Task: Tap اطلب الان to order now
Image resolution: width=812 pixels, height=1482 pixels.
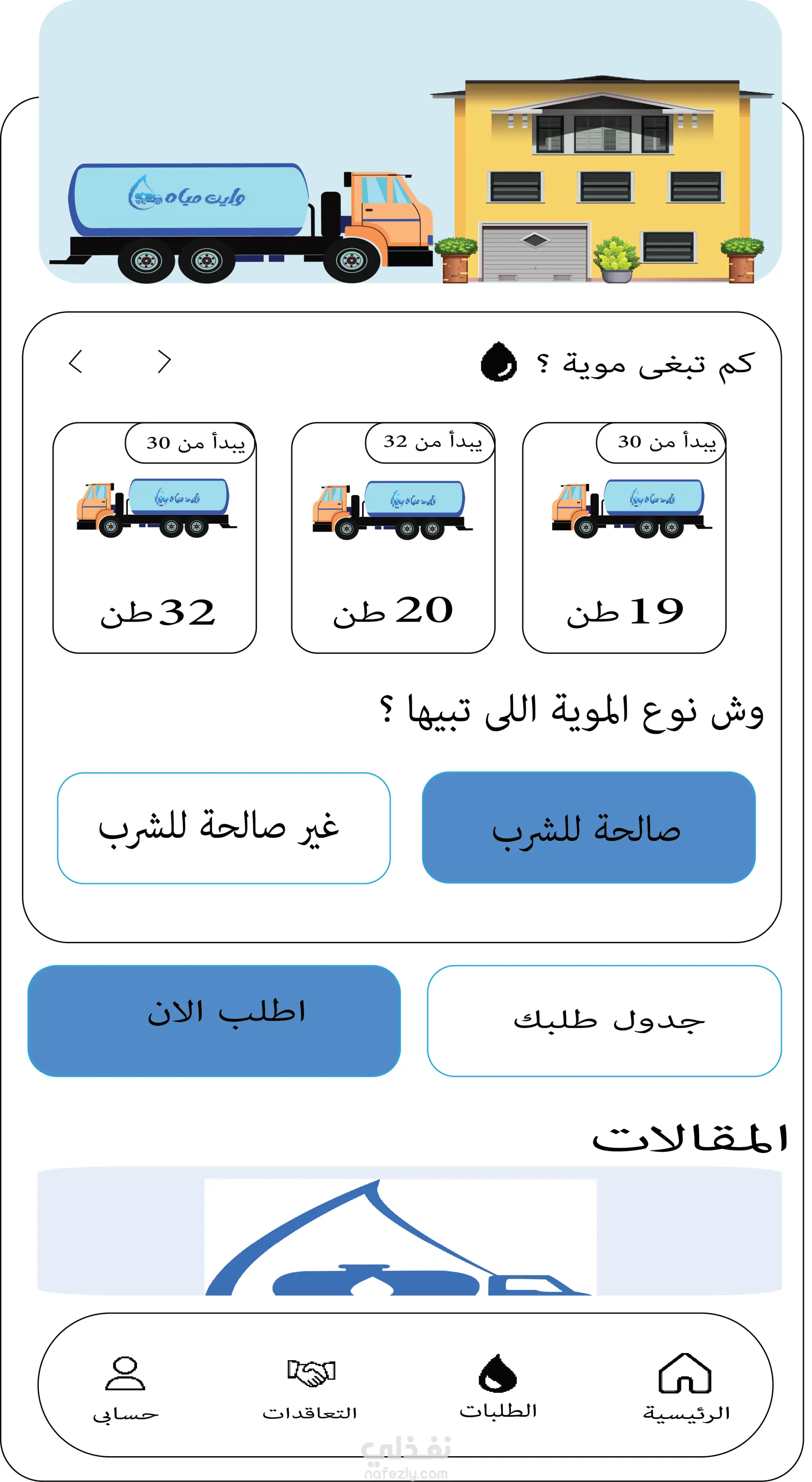Action: click(x=214, y=1021)
